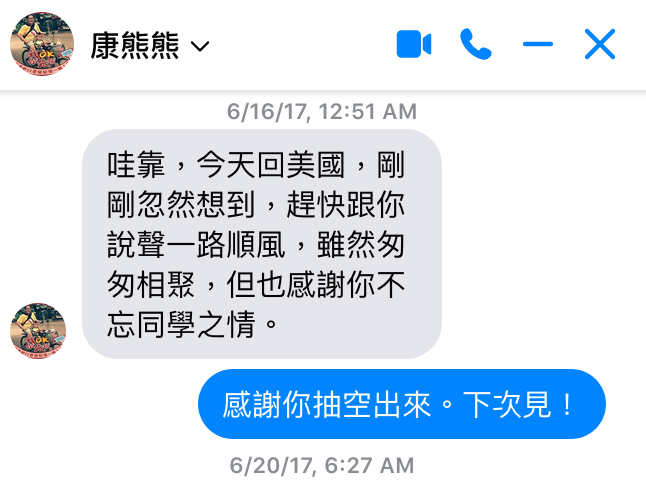Open 康熊熊's profile picture in header
The height and width of the screenshot is (482, 646).
(x=37, y=45)
